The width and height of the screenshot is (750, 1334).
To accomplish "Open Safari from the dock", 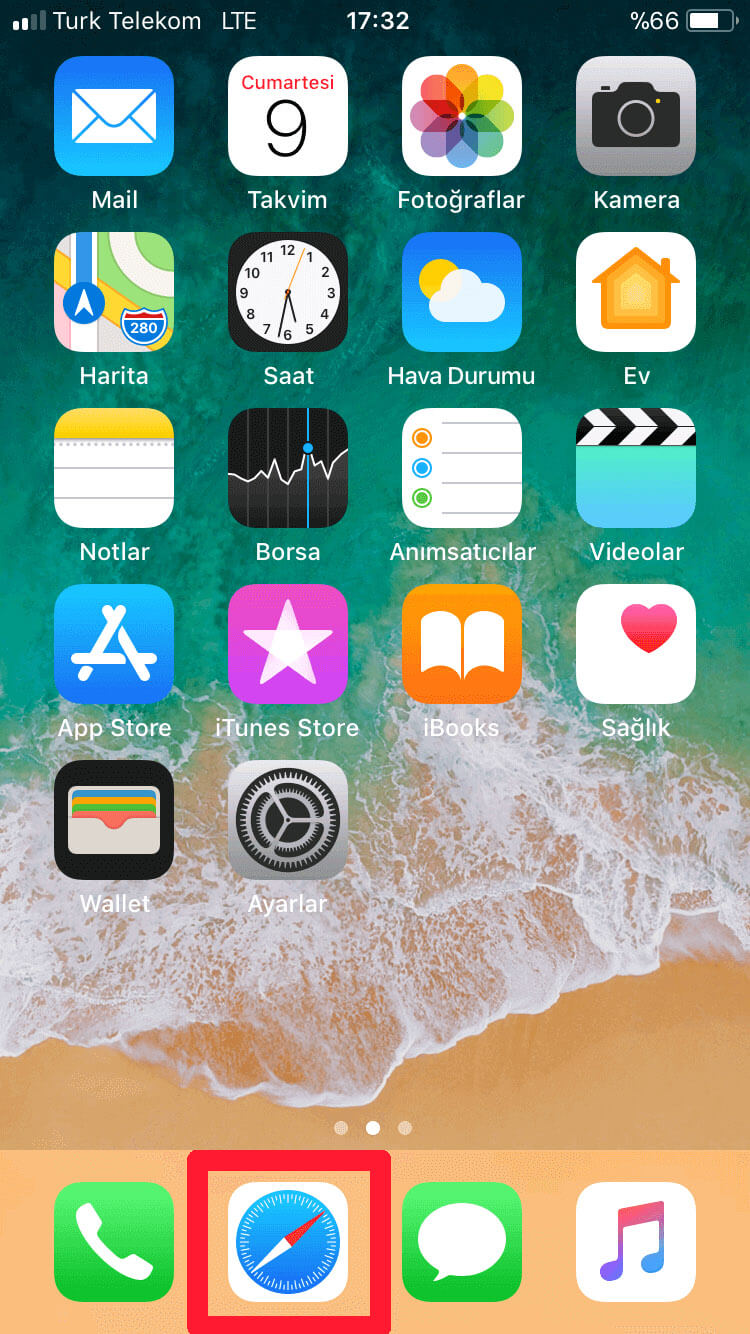I will coord(288,1242).
